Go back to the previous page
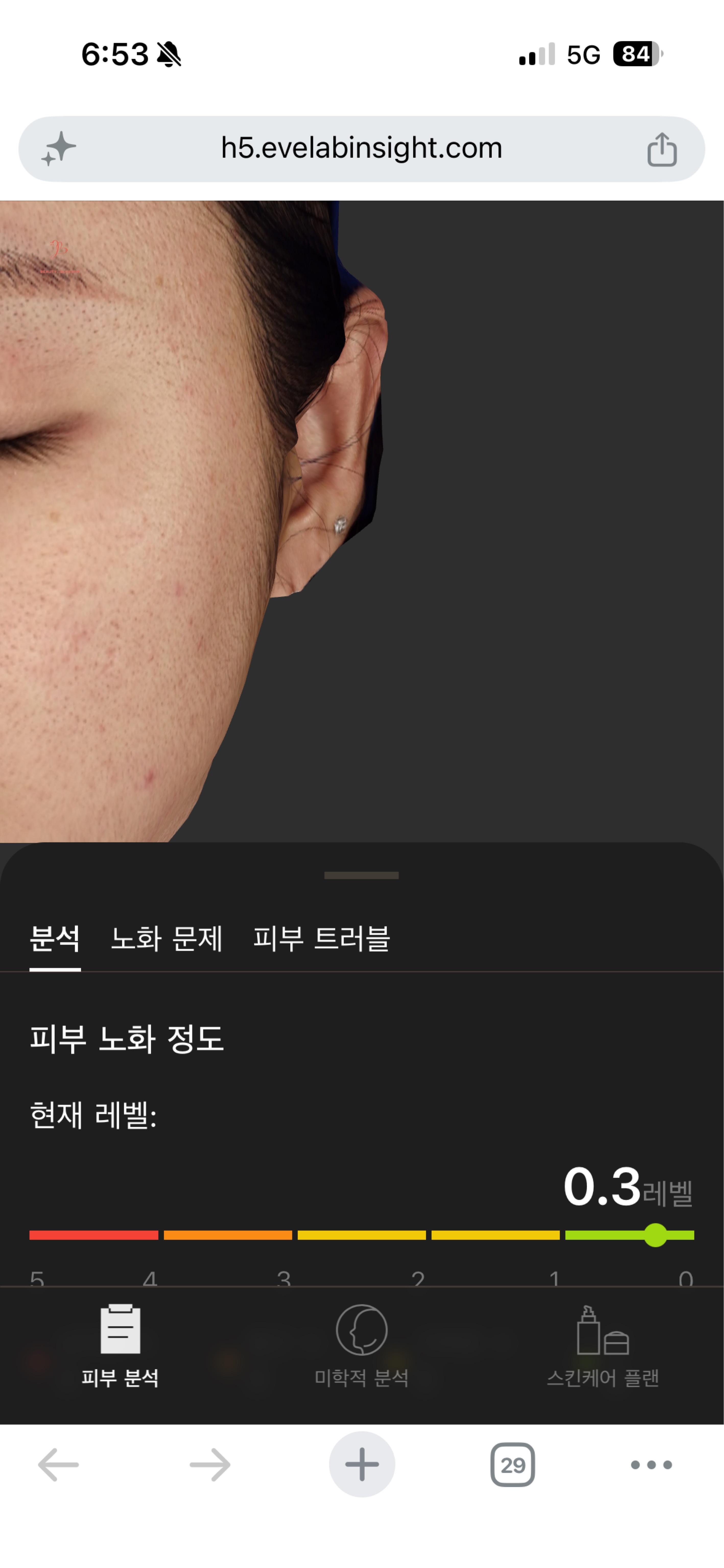Viewport: 724px width, 1568px height. [58, 1465]
